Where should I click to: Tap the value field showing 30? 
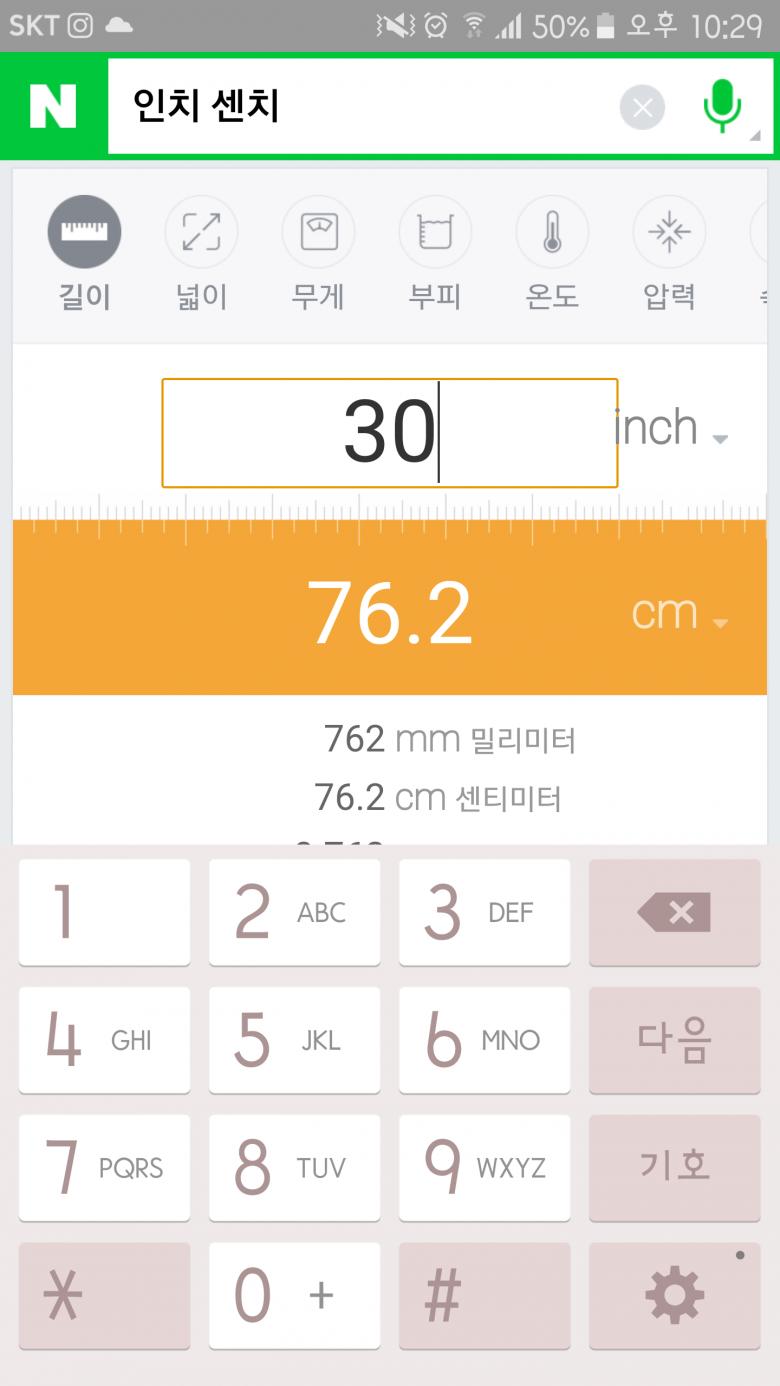(390, 433)
